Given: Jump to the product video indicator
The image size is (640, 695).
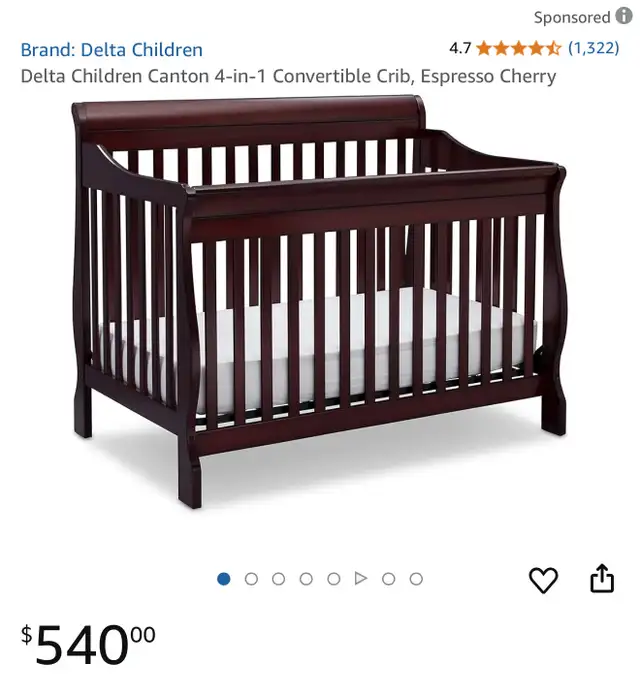Looking at the screenshot, I should 361,578.
